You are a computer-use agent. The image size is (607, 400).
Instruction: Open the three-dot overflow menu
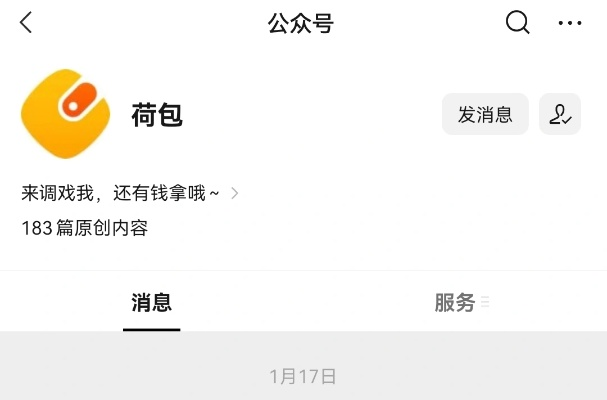pyautogui.click(x=570, y=23)
